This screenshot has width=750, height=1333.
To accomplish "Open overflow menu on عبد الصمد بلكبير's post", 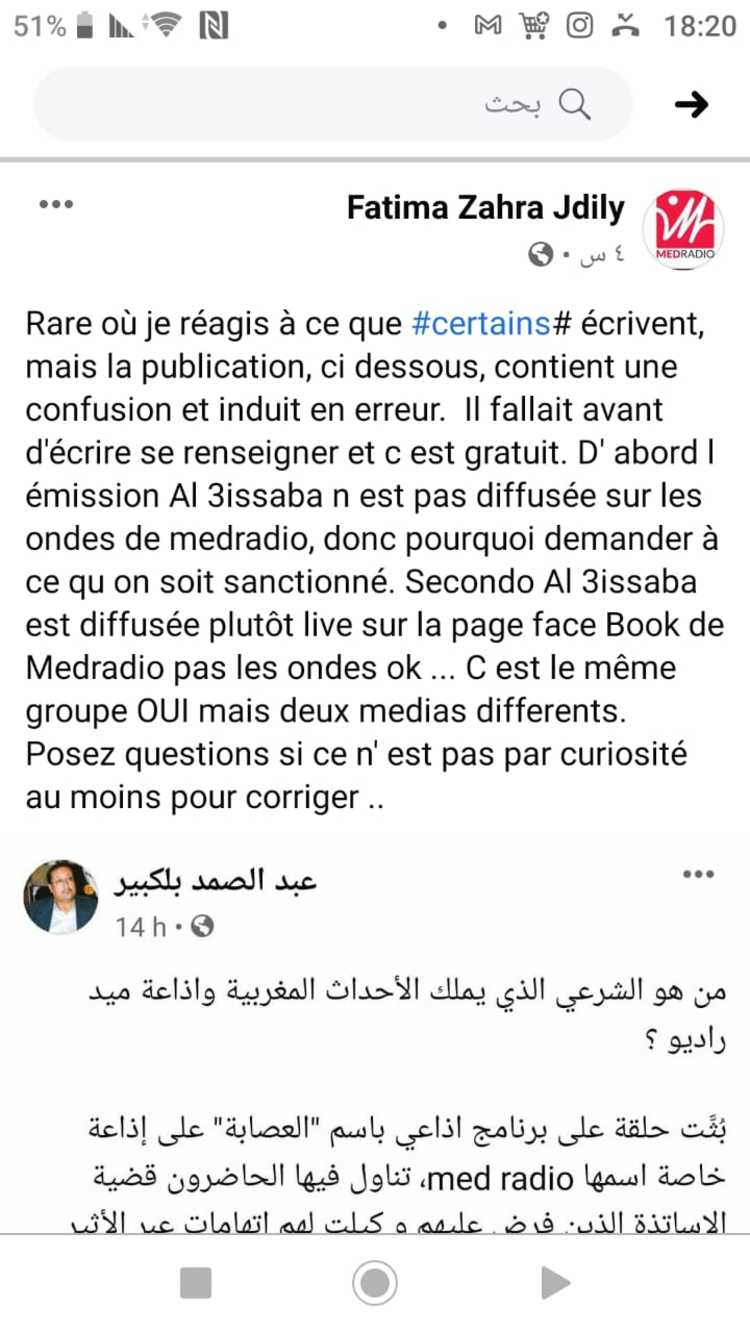I will (x=697, y=874).
